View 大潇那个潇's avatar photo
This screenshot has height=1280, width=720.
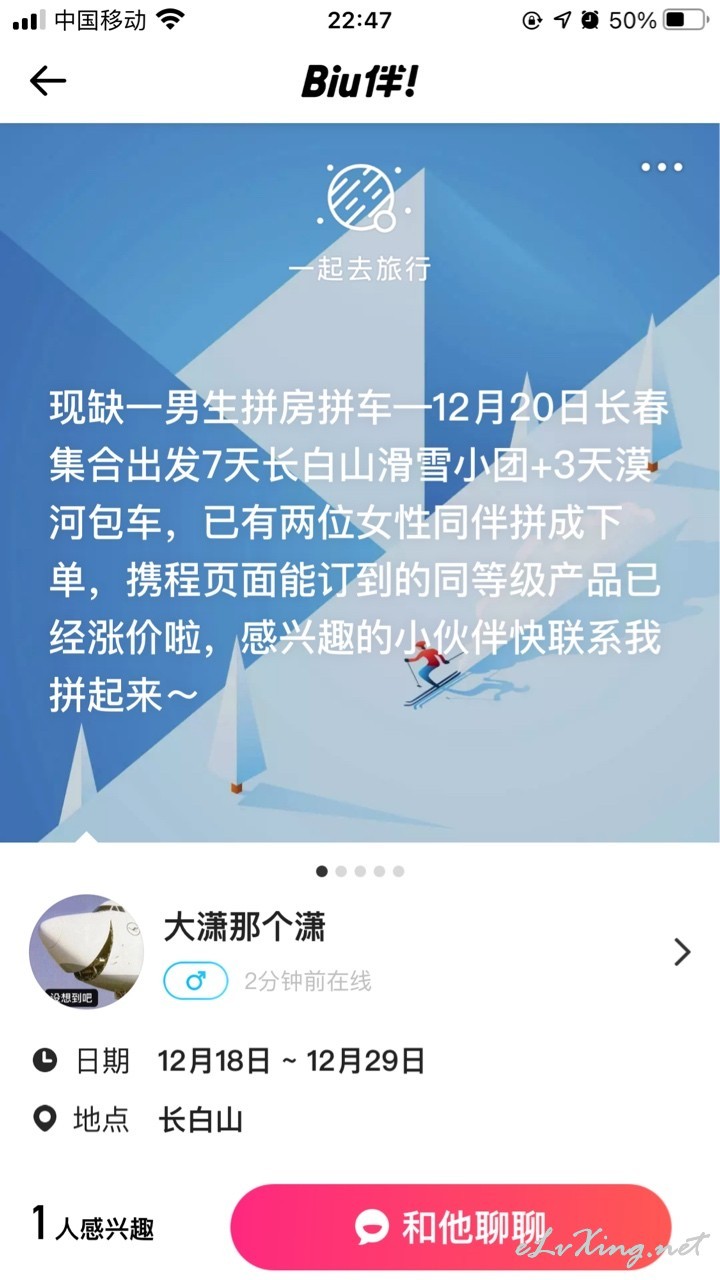(x=86, y=952)
